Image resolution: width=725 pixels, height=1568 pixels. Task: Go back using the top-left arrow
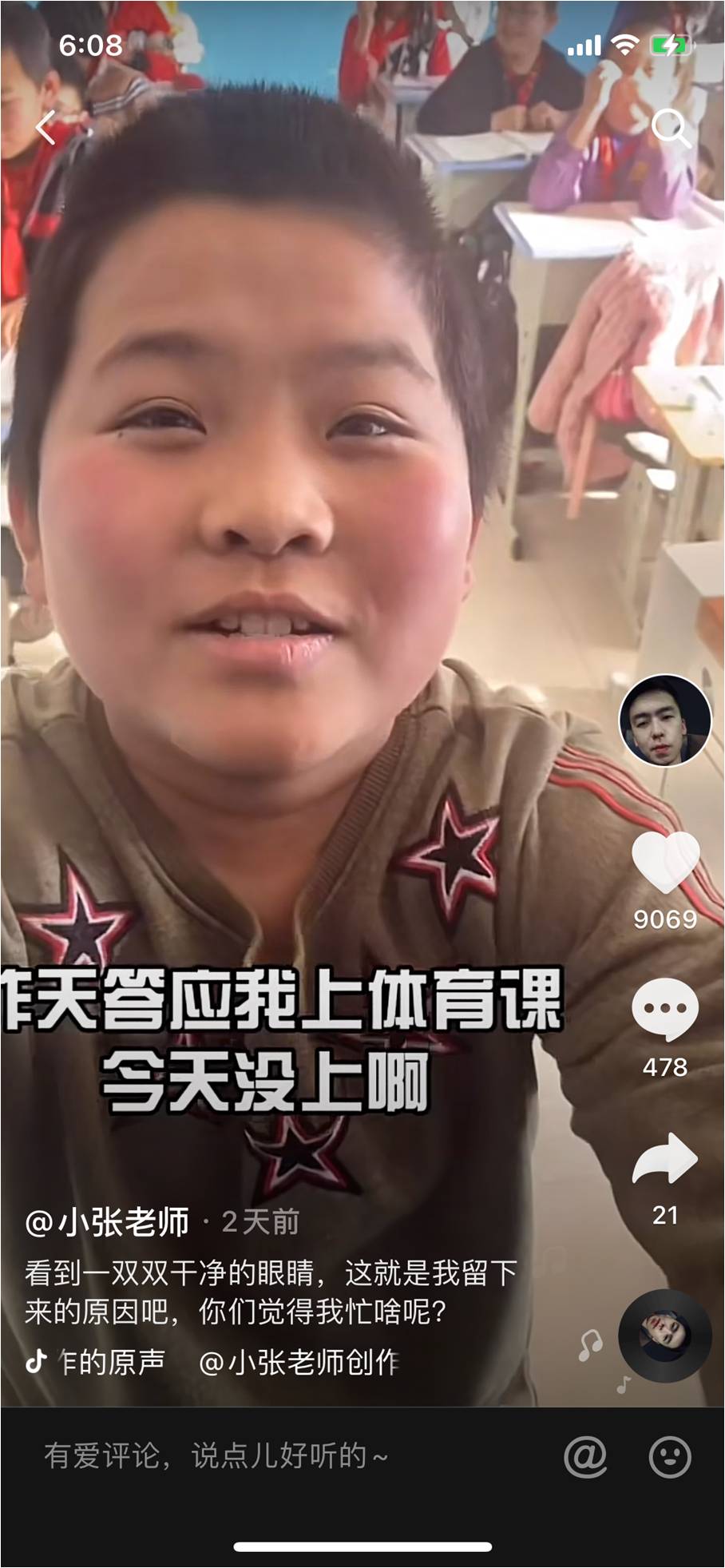click(x=46, y=128)
